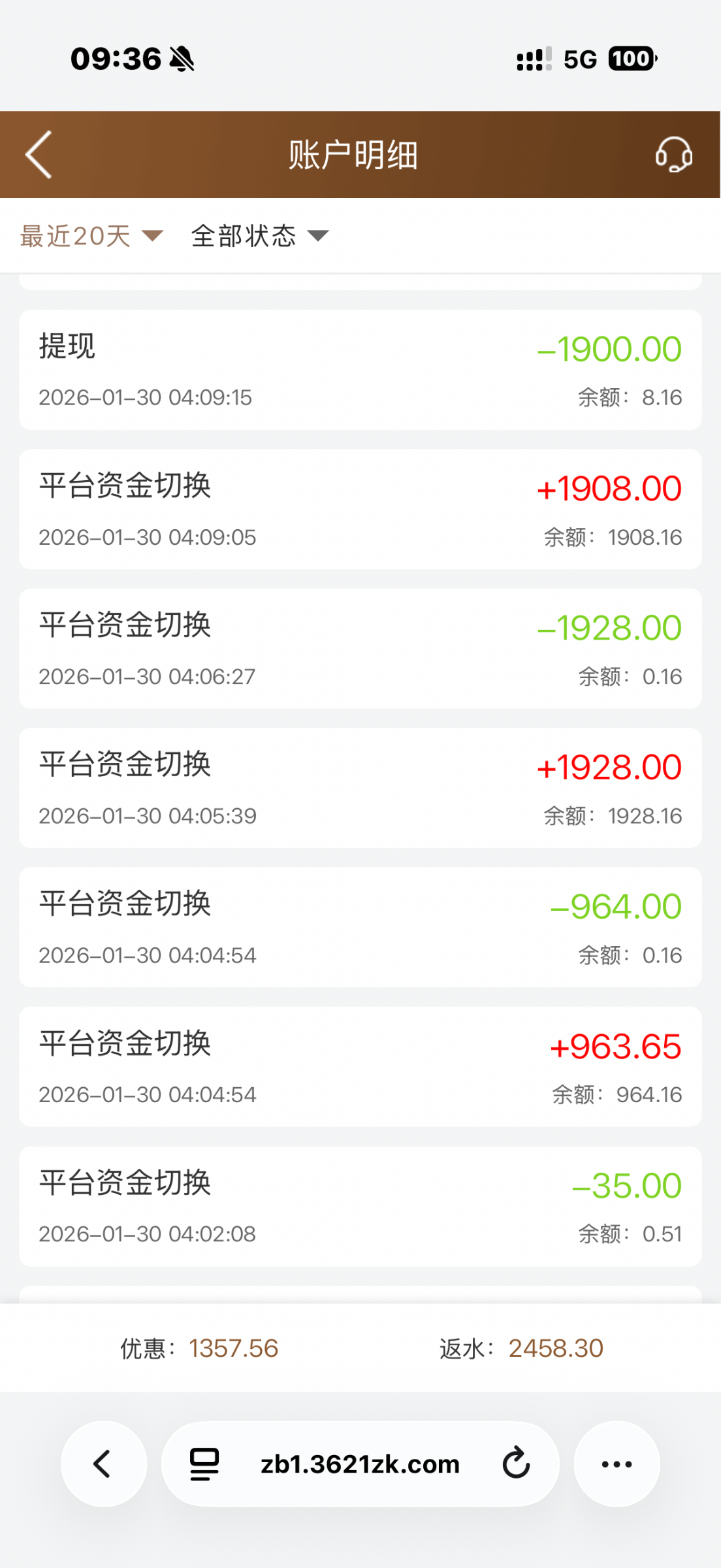The width and height of the screenshot is (721, 1568).
Task: Expand the 最近20天 date filter
Action: (91, 236)
